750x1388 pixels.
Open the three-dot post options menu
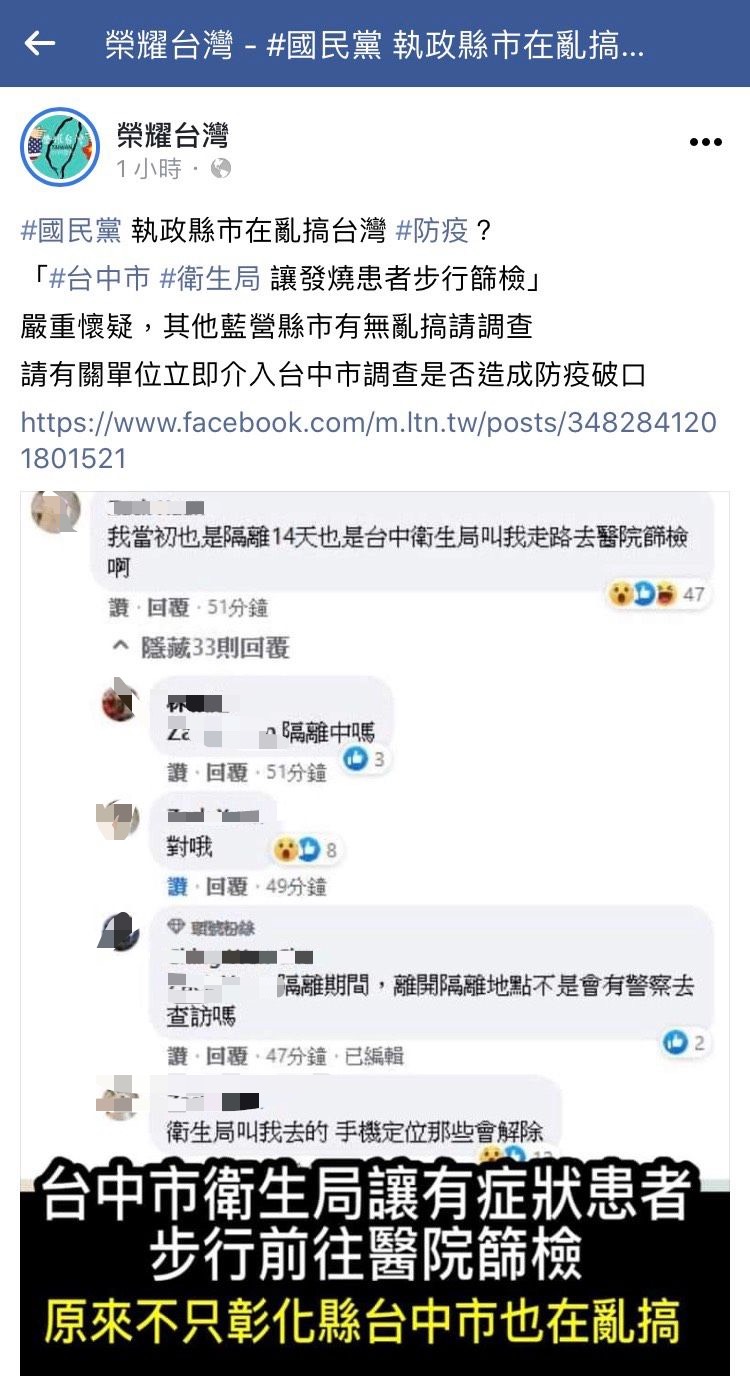(x=707, y=142)
